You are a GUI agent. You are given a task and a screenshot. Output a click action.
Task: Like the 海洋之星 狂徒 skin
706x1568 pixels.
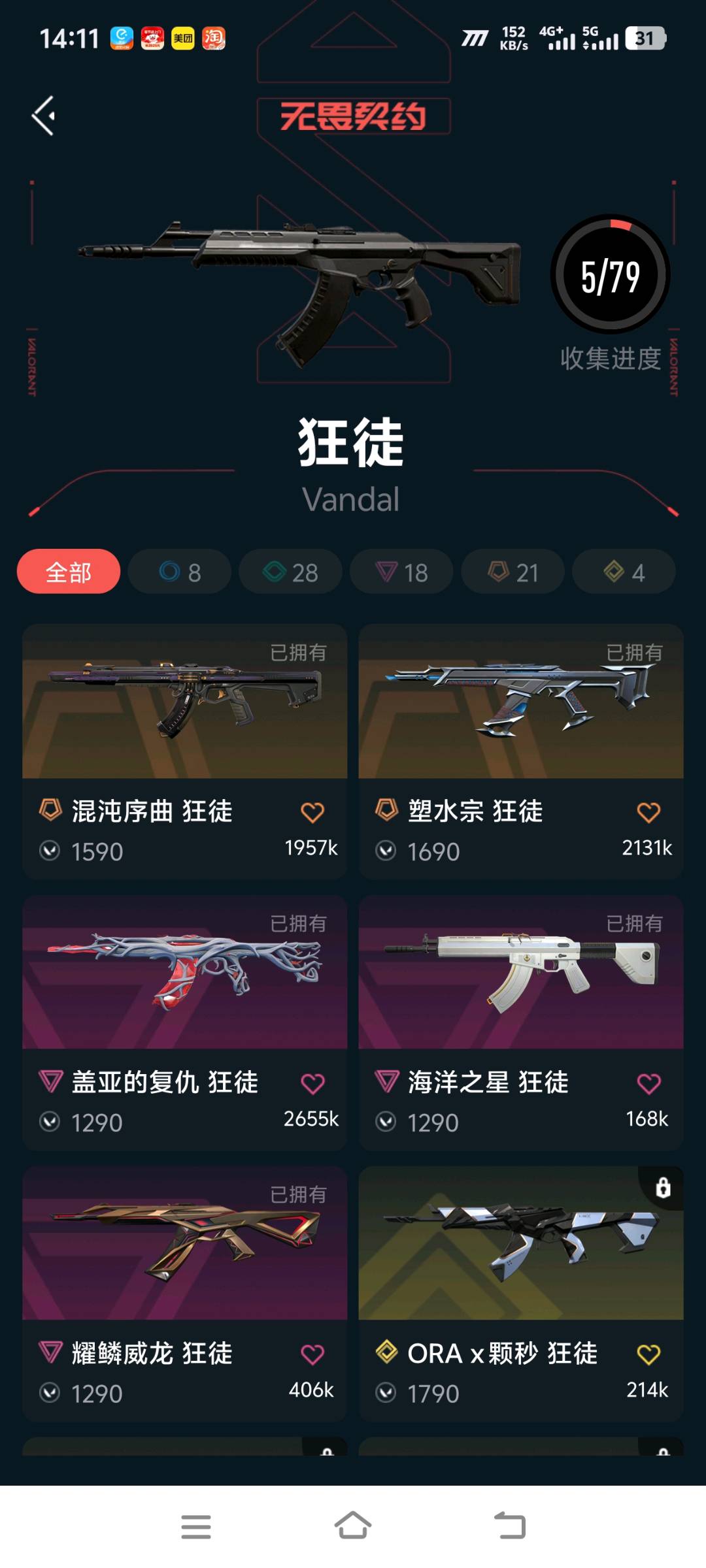[x=648, y=1084]
